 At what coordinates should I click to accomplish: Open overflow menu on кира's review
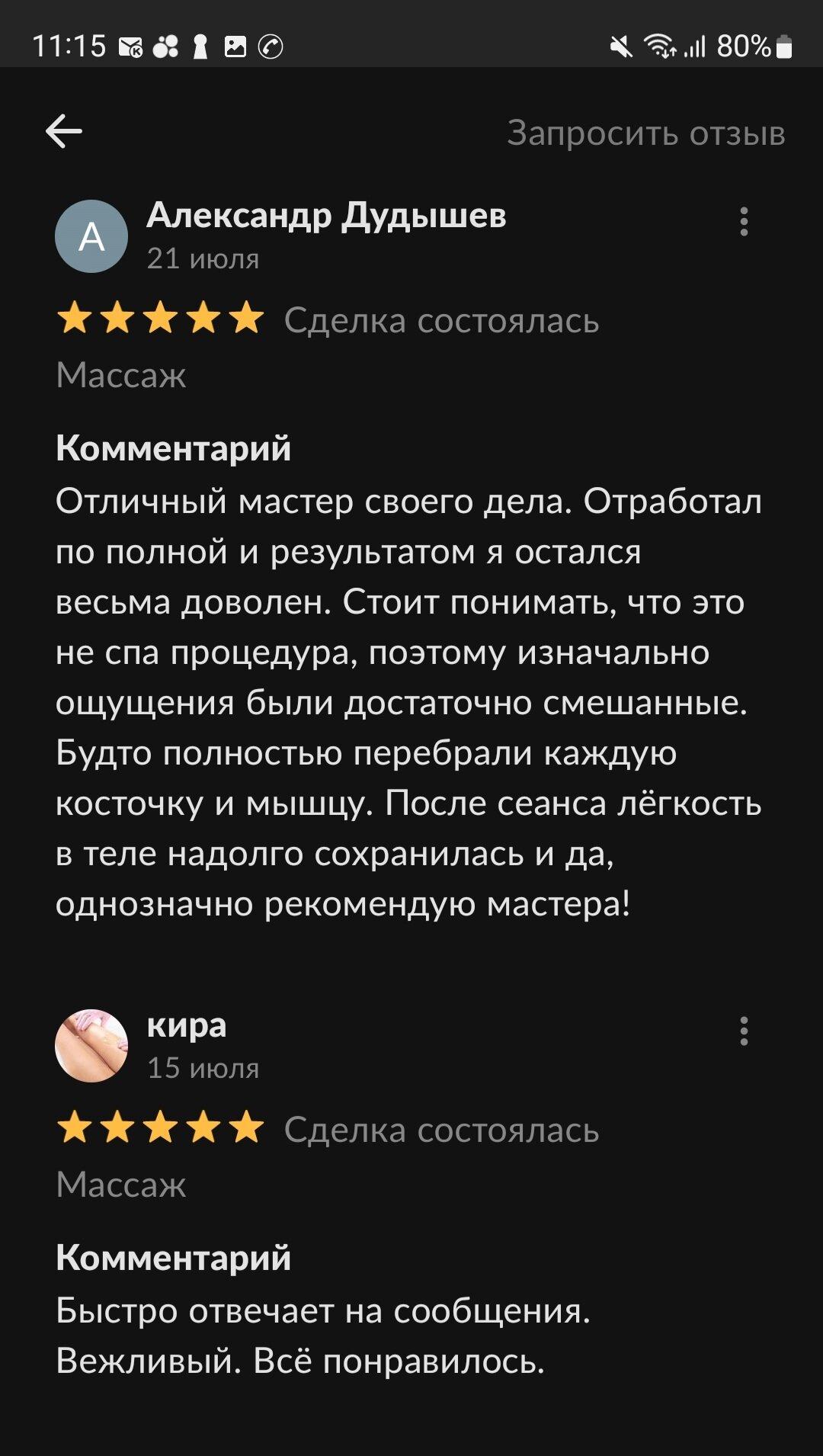click(744, 1031)
